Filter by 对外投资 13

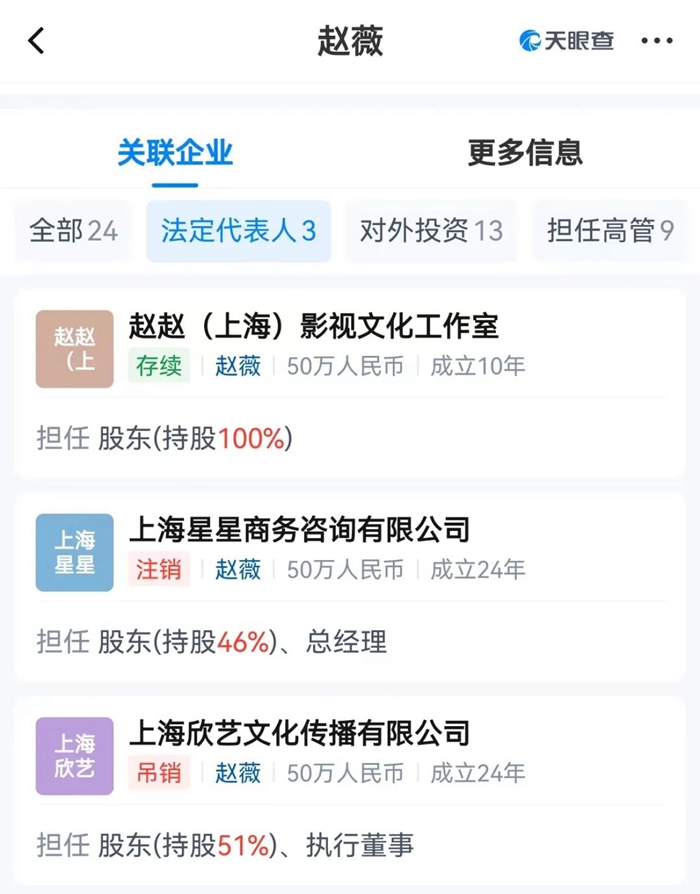coord(431,231)
